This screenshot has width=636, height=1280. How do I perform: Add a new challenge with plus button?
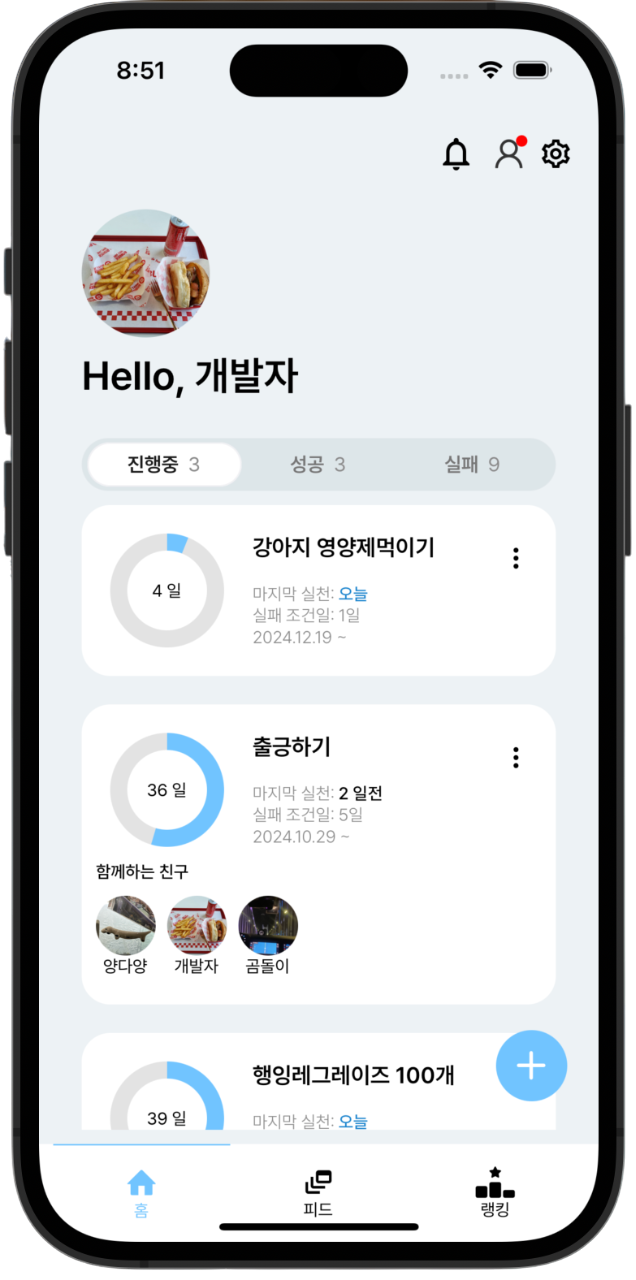click(531, 1066)
